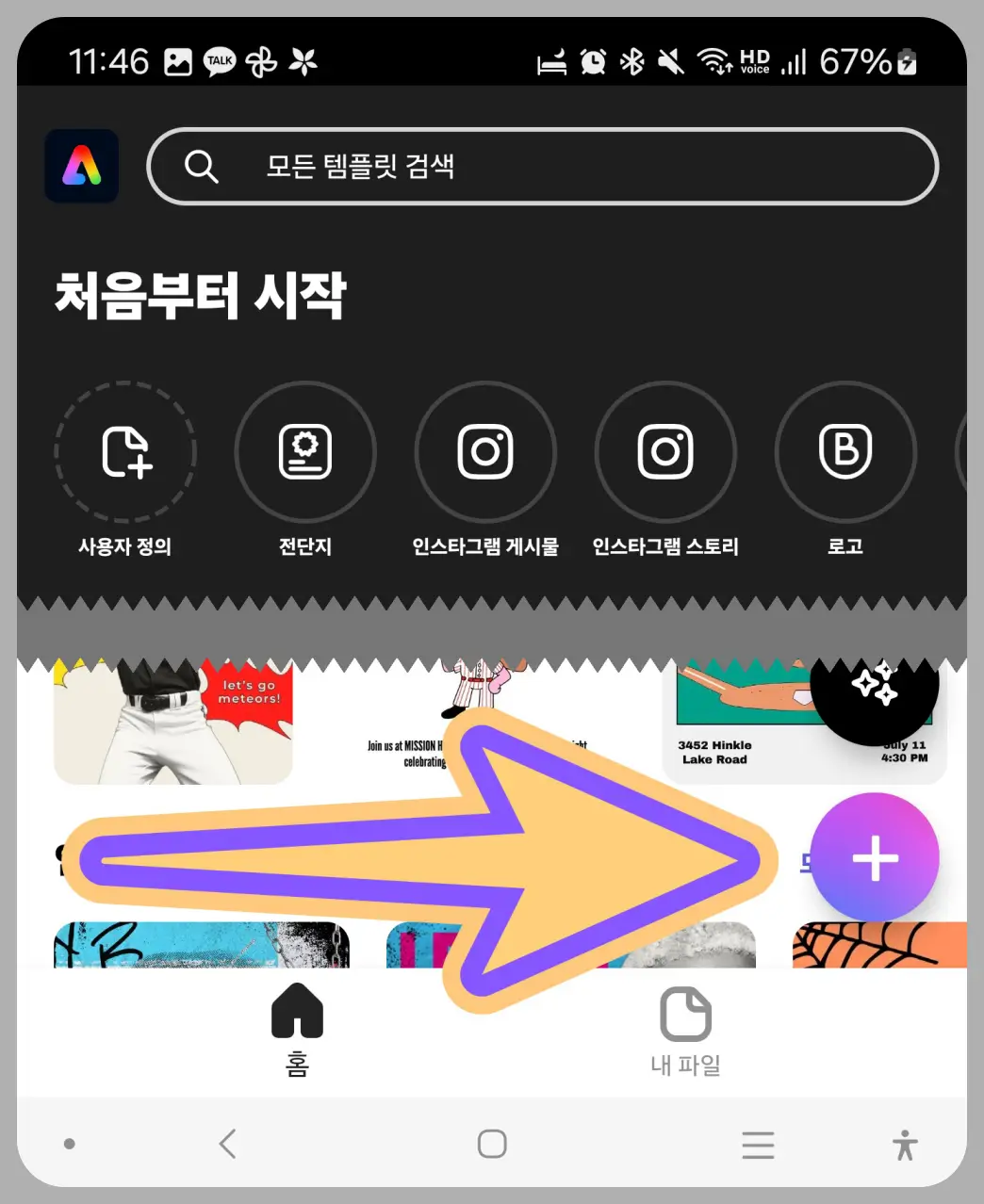Select the 로고 creation icon
Screen dimensions: 984x1204
click(845, 453)
